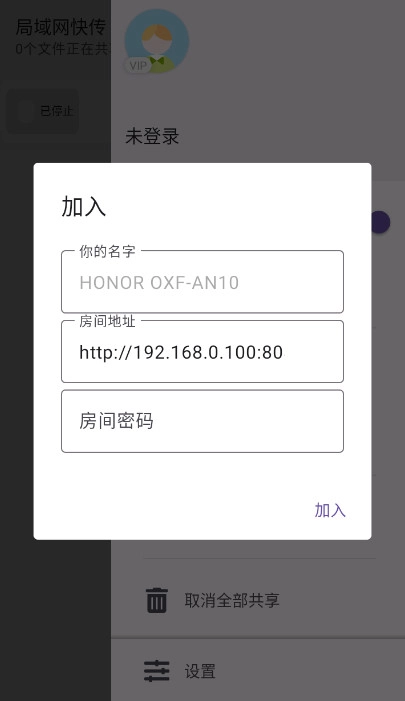Confirm with the purple 加入 button
Screen dimensions: 405x701
[x=330, y=510]
